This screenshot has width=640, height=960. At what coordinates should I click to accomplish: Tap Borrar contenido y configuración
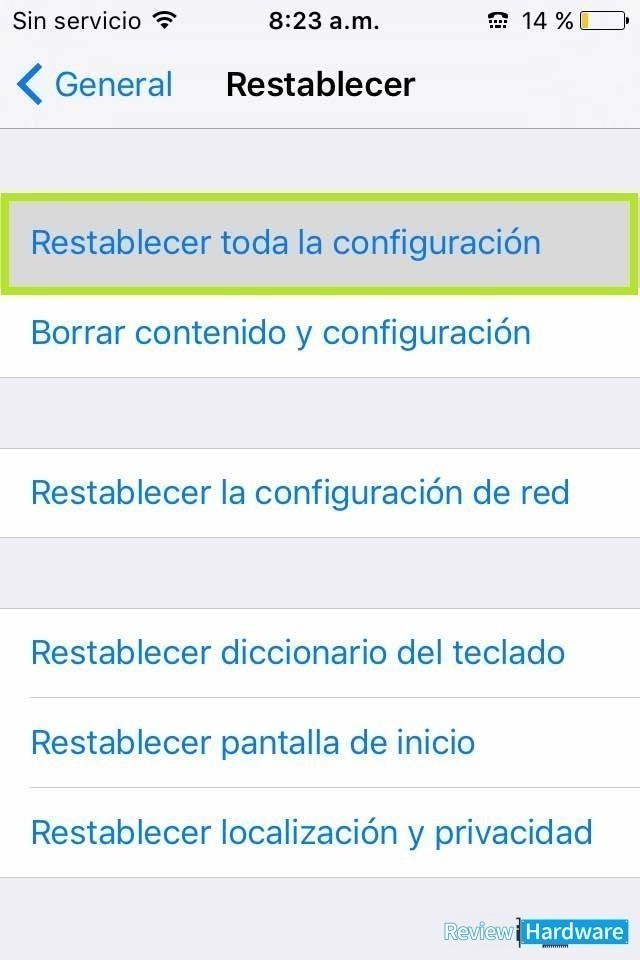pos(281,333)
